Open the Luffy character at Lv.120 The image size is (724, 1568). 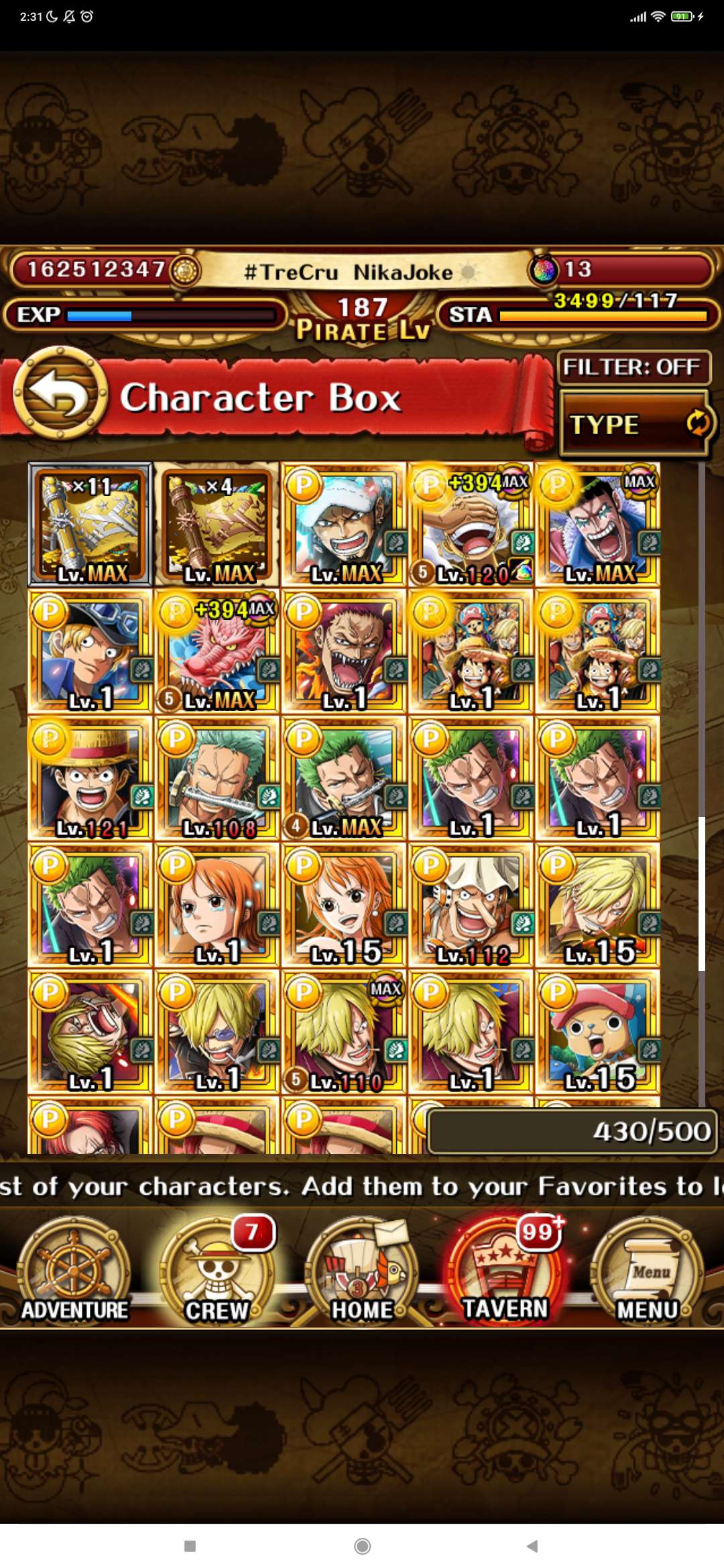471,524
